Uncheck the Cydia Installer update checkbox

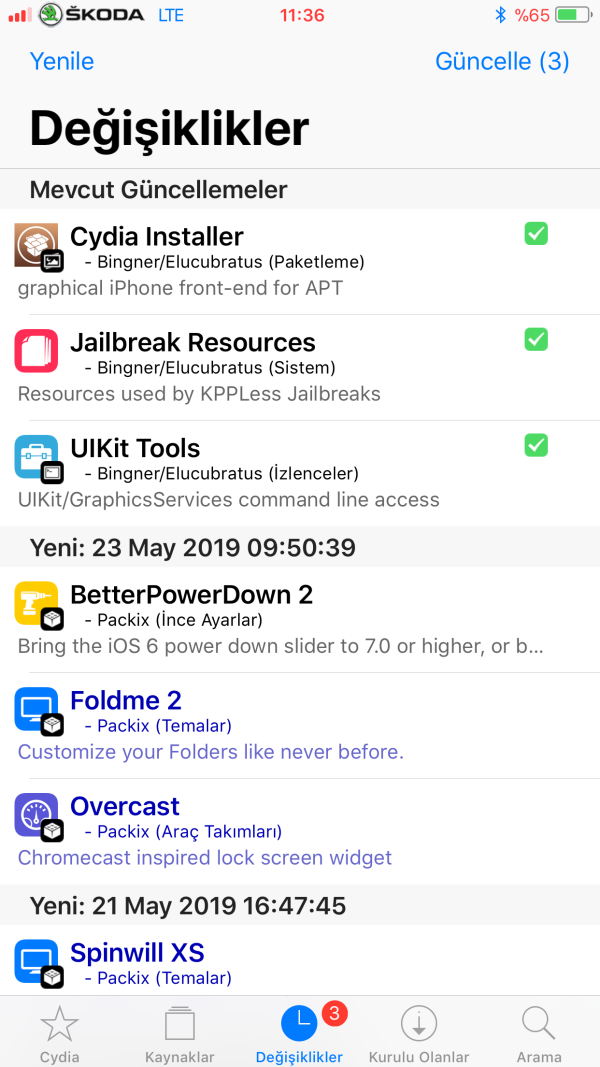point(536,234)
